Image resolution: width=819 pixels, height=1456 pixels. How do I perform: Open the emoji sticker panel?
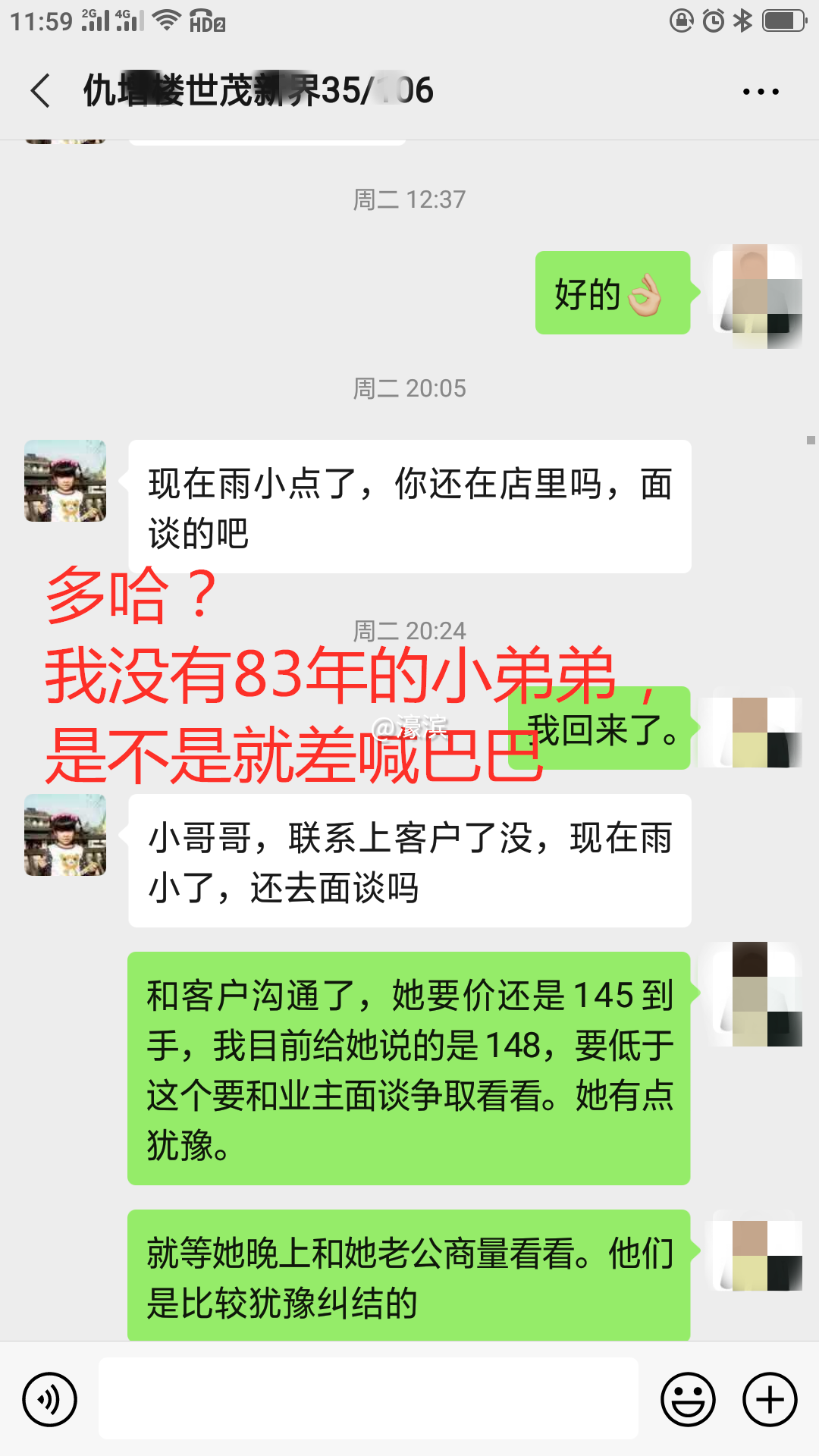tap(688, 1399)
